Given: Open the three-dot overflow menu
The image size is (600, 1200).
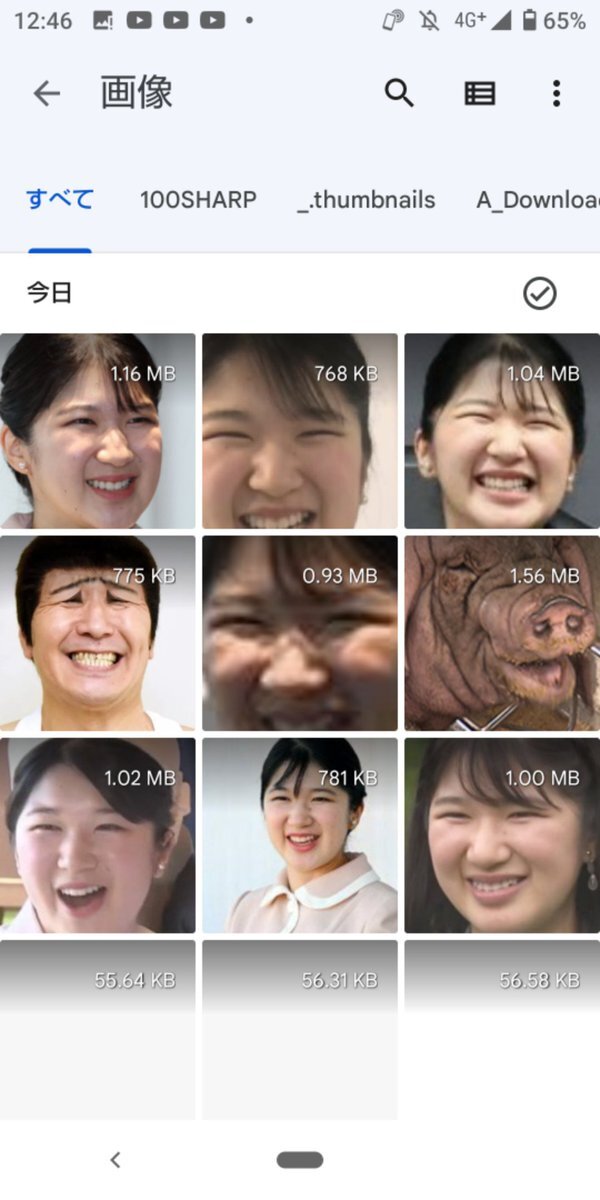Looking at the screenshot, I should 556,94.
